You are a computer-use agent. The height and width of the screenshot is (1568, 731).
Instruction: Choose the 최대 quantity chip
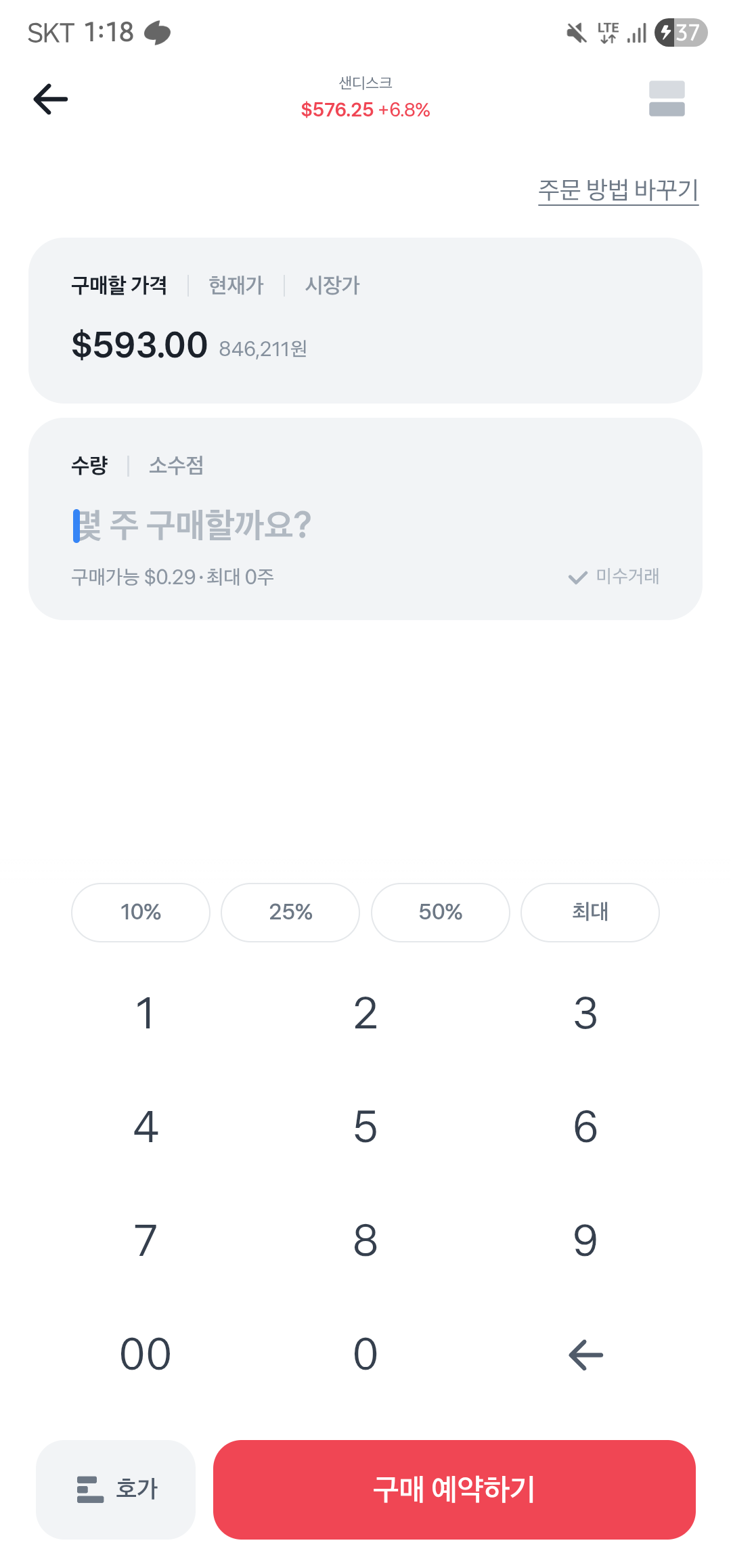[x=590, y=912]
